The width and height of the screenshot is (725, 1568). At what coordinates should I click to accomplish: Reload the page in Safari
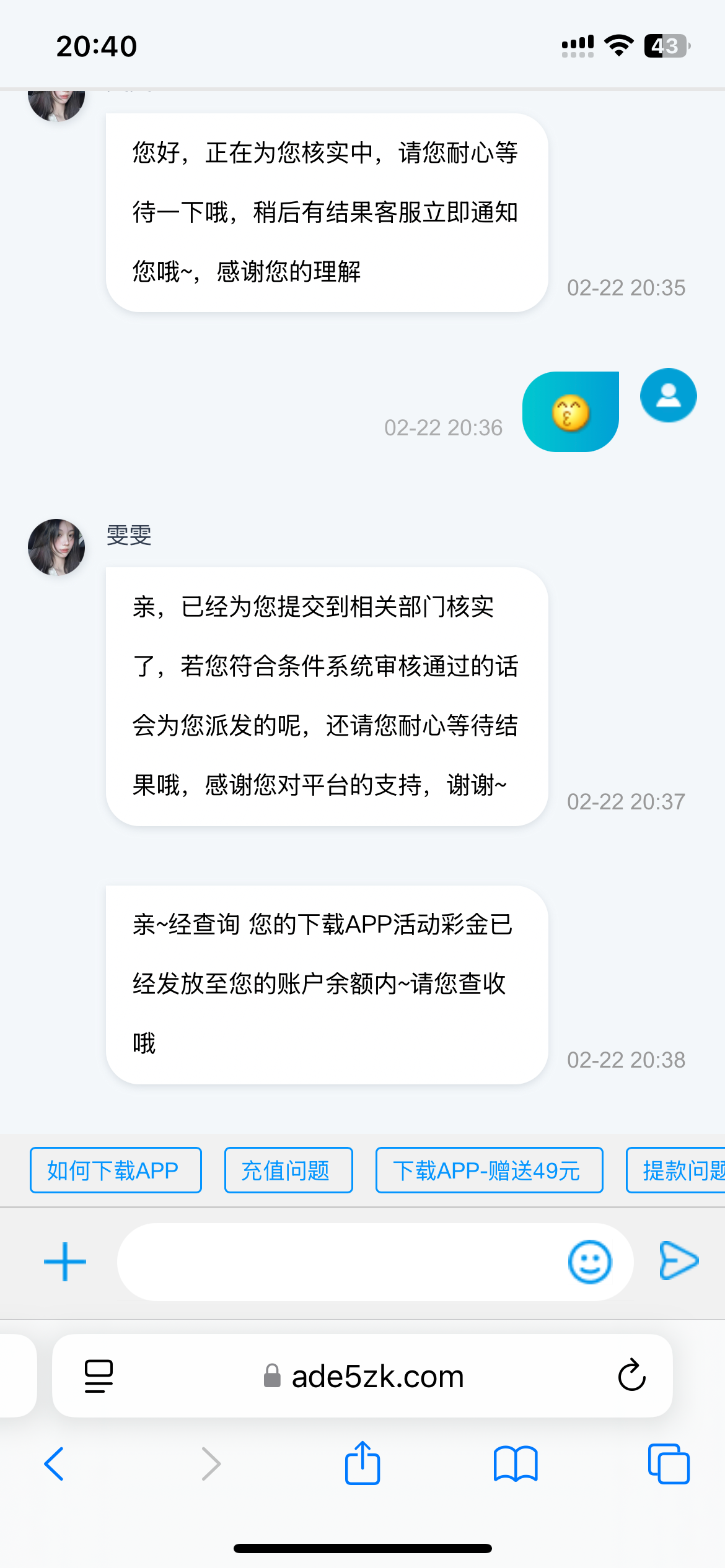(x=631, y=1375)
